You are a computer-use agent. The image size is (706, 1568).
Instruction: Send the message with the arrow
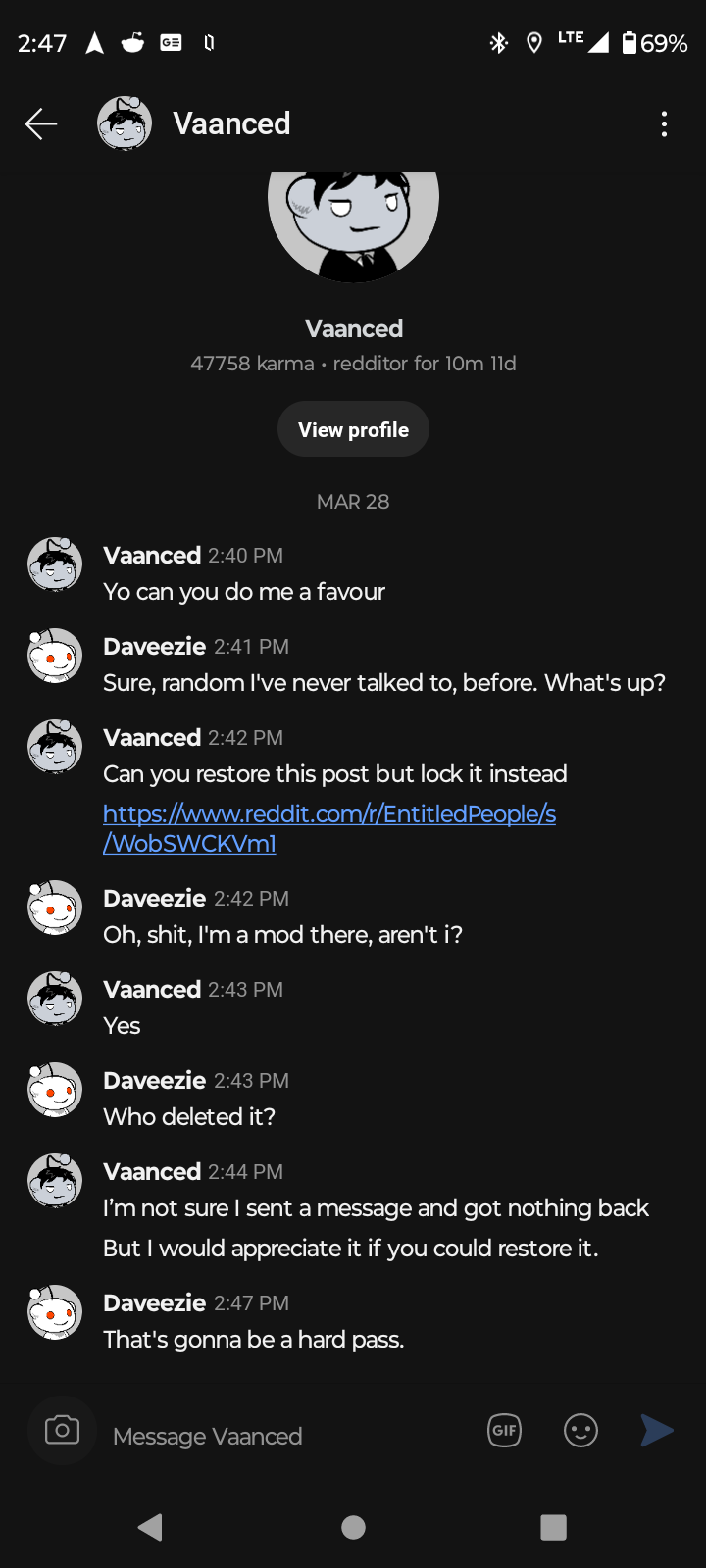coord(656,1431)
